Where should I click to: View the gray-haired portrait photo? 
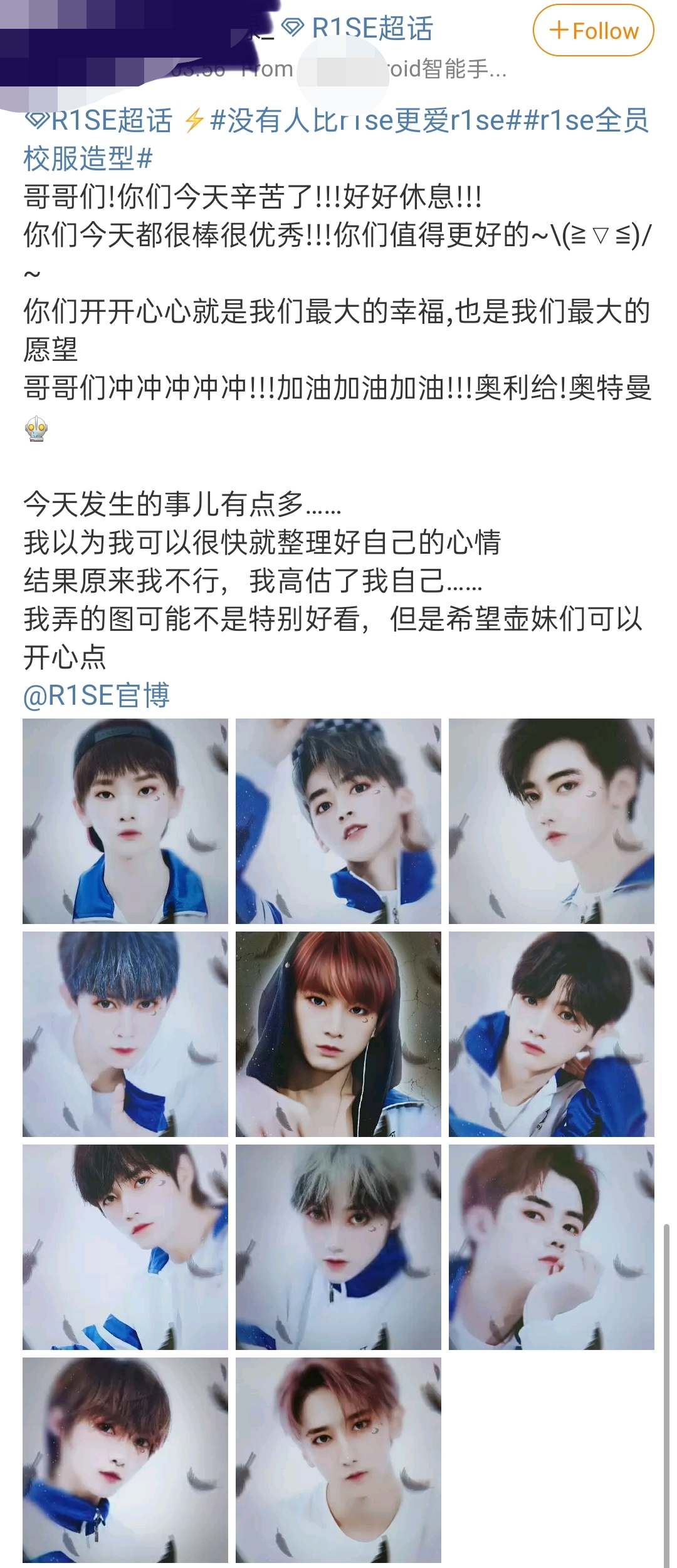338,1247
